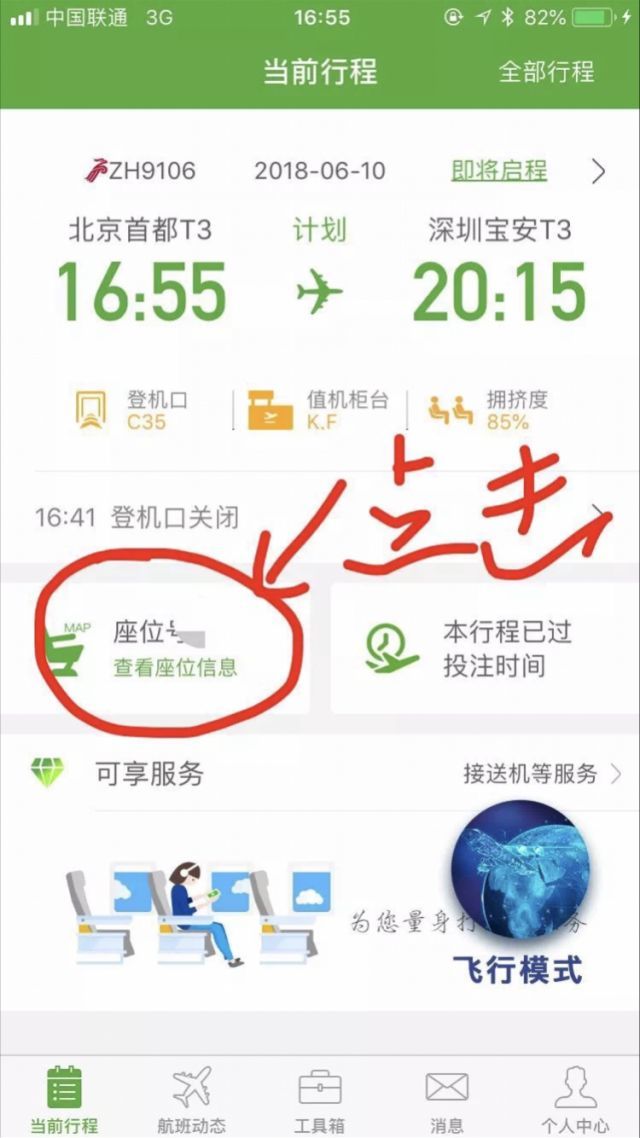Switch to the 工具箱 tab
The image size is (640, 1138).
tap(320, 1098)
